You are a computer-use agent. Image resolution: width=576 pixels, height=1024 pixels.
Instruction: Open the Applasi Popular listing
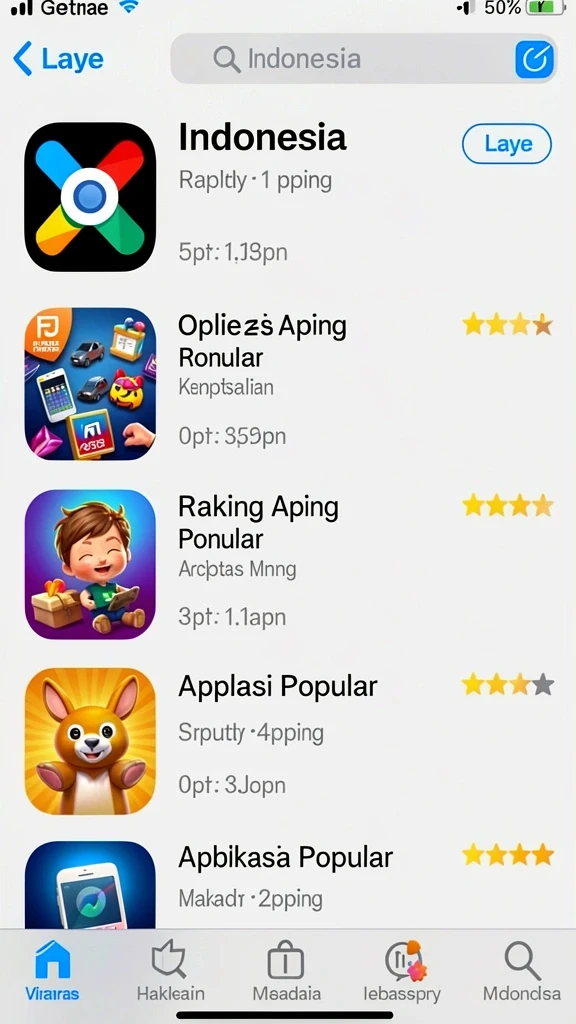click(288, 740)
